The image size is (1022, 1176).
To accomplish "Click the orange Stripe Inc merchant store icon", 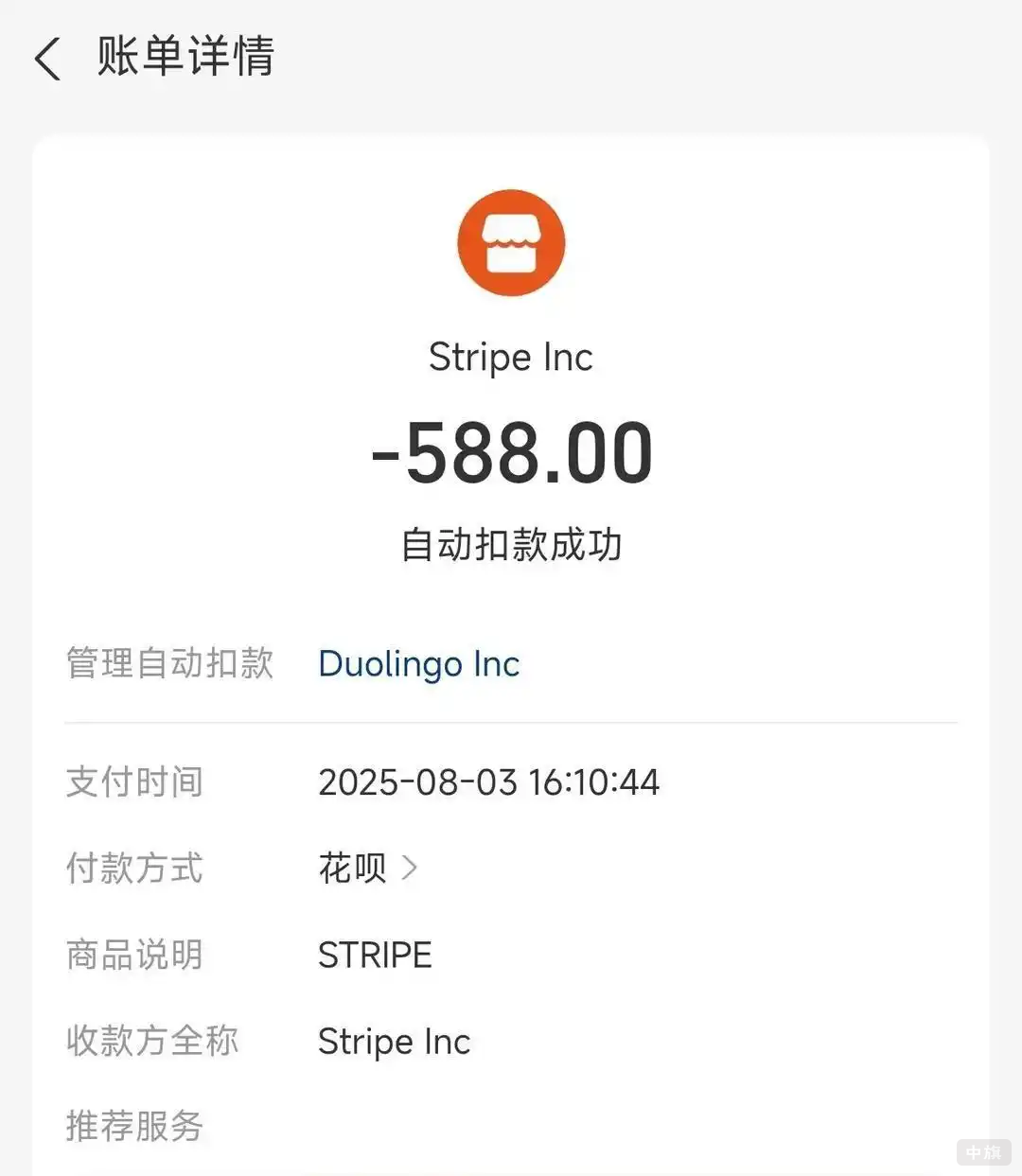I will point(511,242).
